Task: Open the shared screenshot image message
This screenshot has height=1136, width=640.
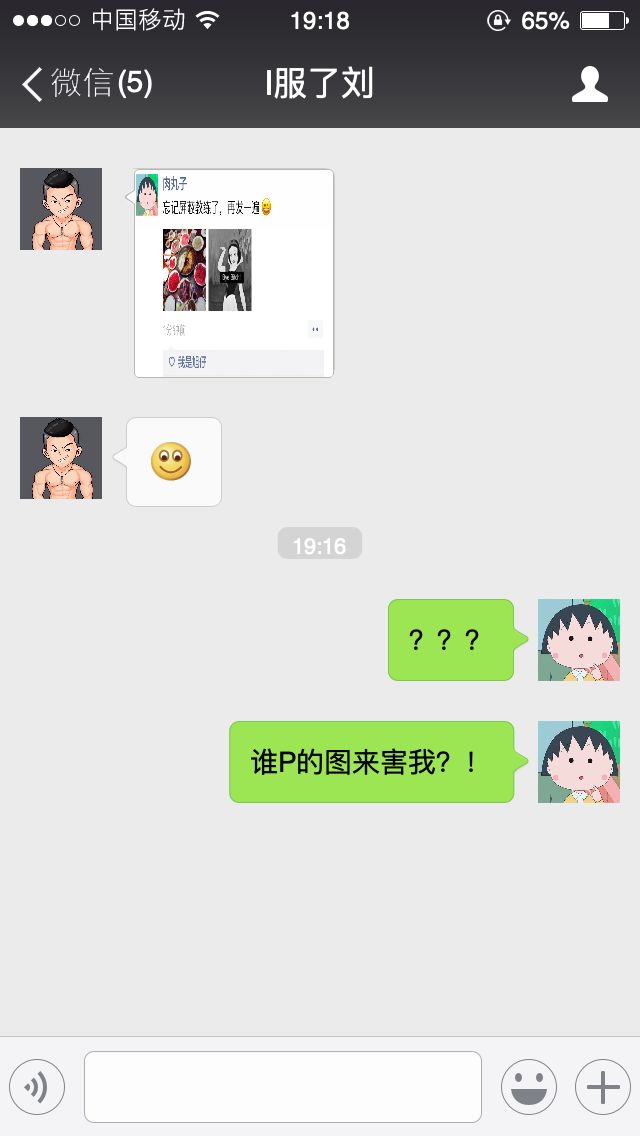Action: click(x=234, y=273)
